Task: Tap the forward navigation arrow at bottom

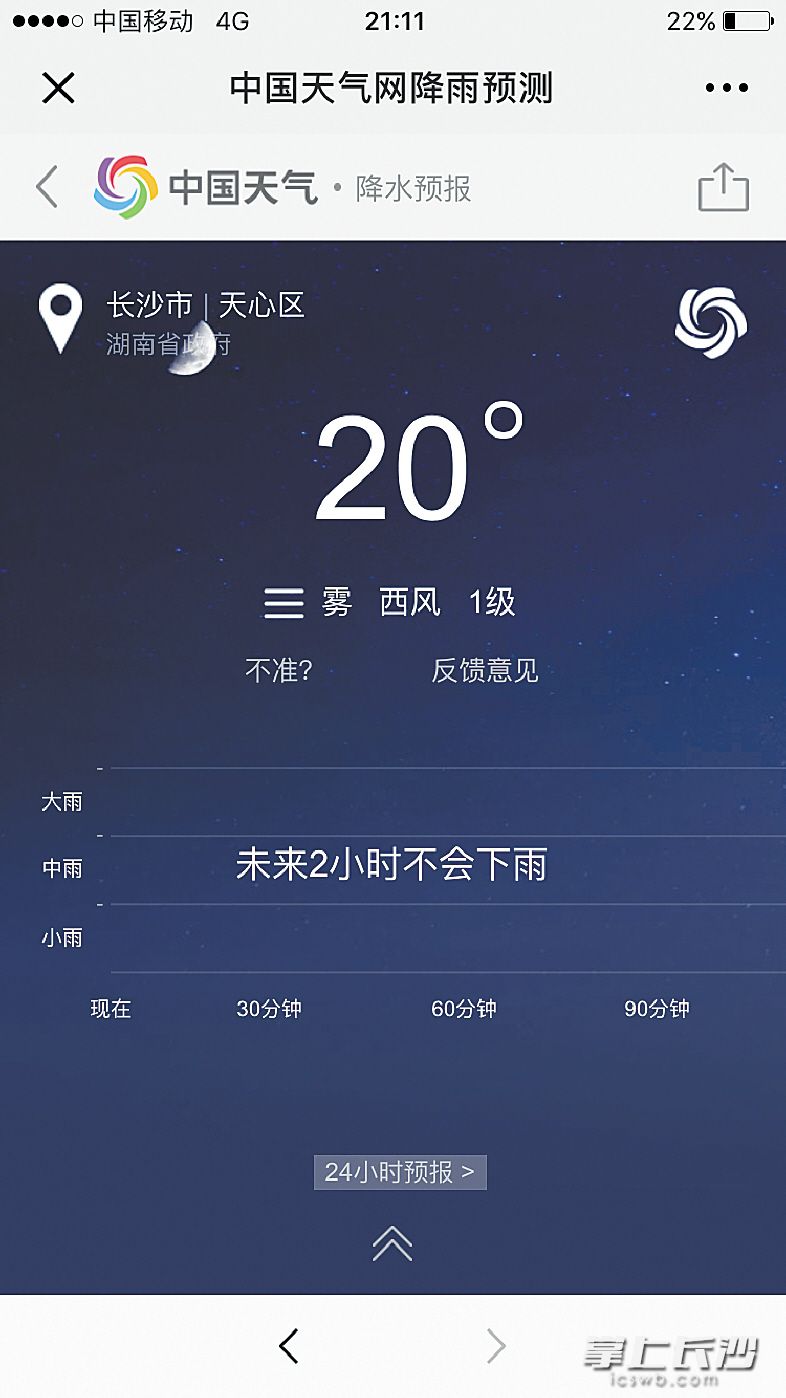Action: coord(494,1347)
